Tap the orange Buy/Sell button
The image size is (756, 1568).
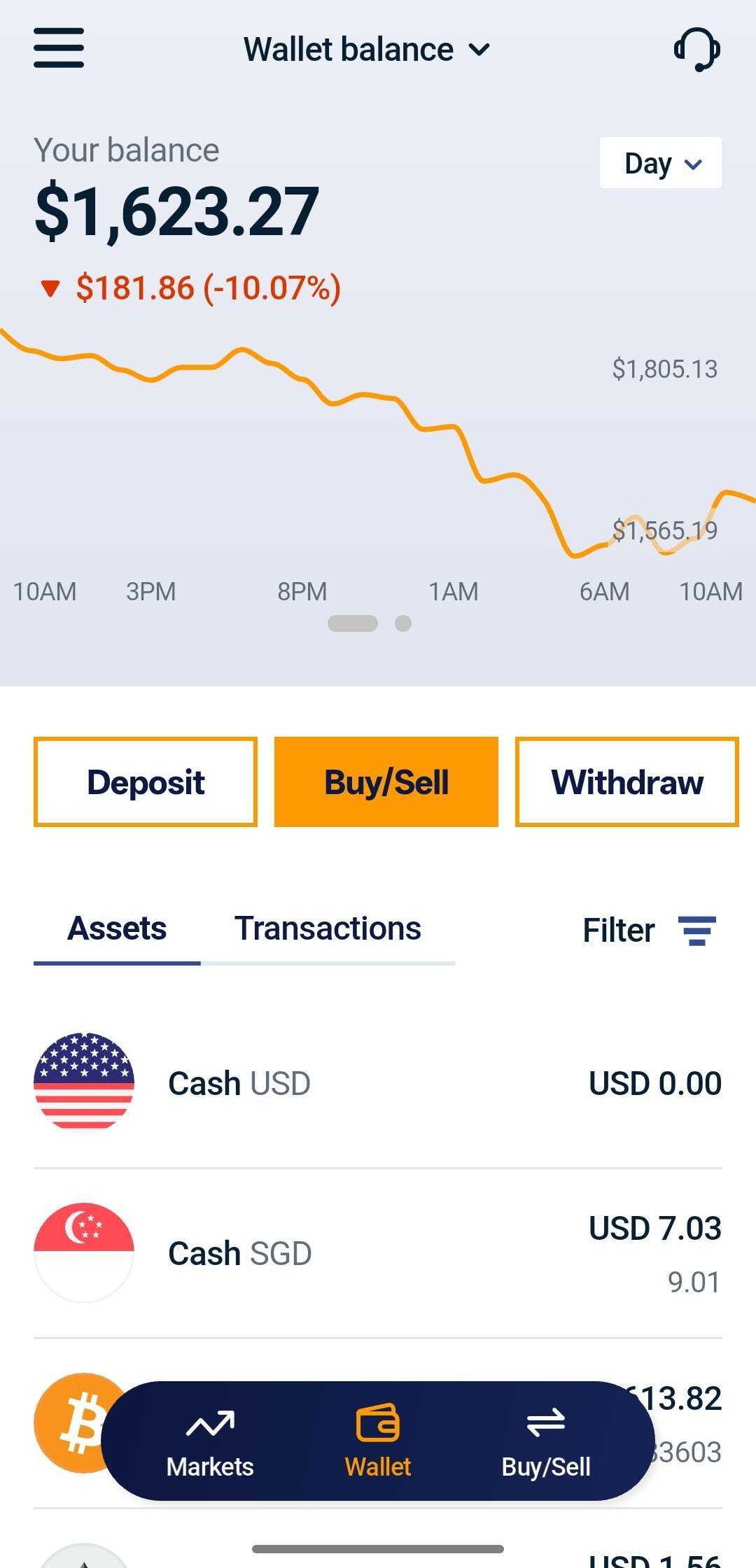coord(386,782)
